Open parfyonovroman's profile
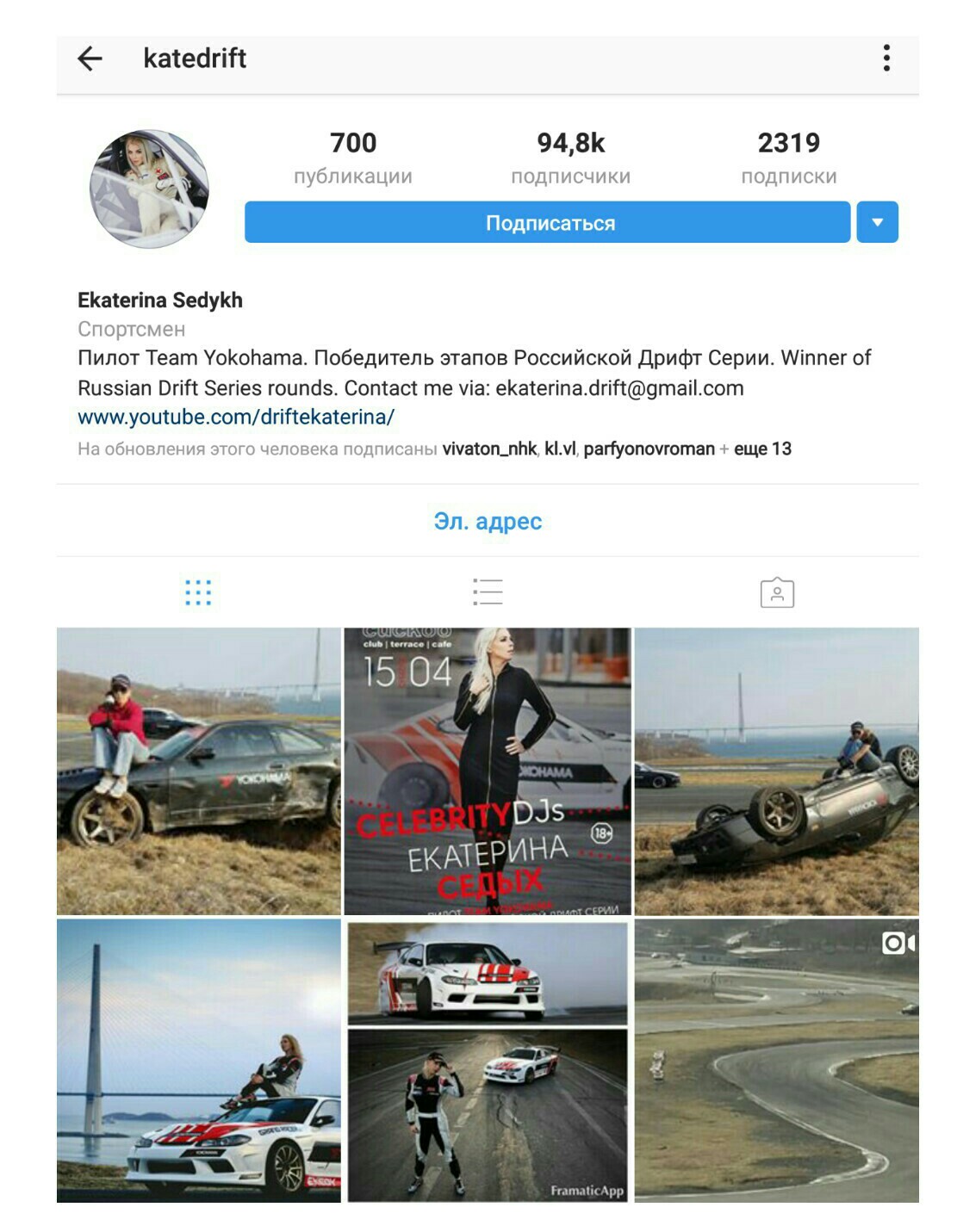Screen dimensions: 957x1232 click(x=649, y=449)
